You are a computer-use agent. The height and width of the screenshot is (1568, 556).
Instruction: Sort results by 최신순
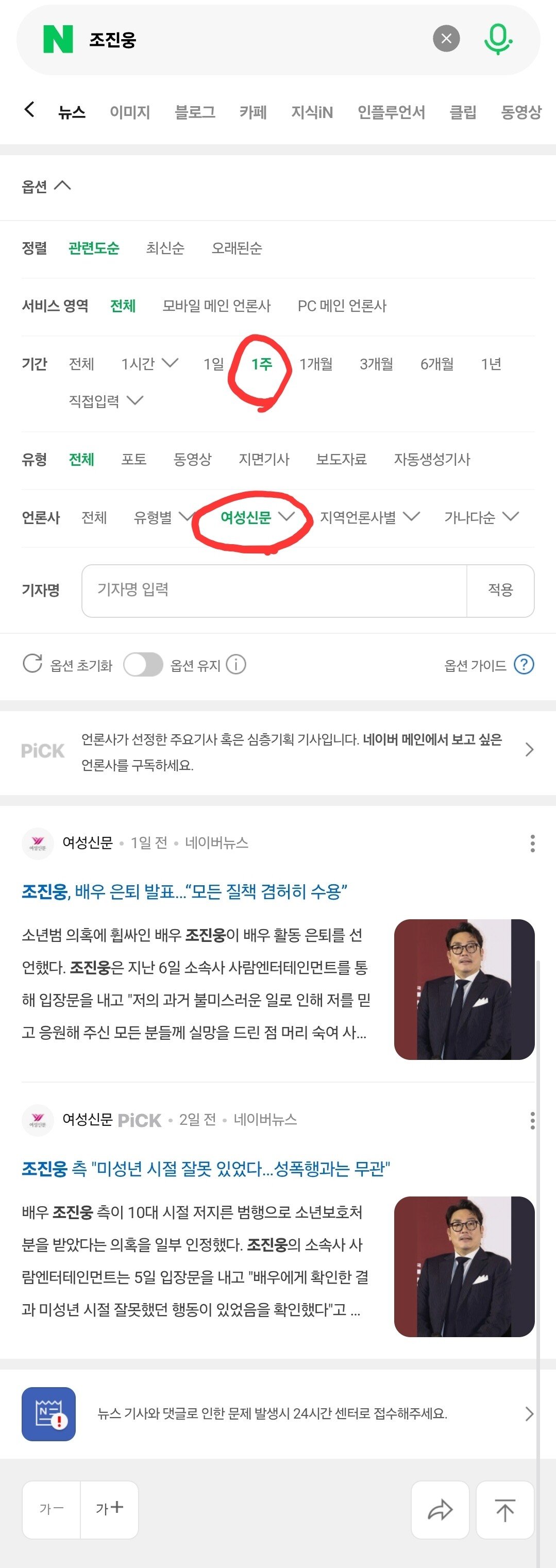click(165, 248)
